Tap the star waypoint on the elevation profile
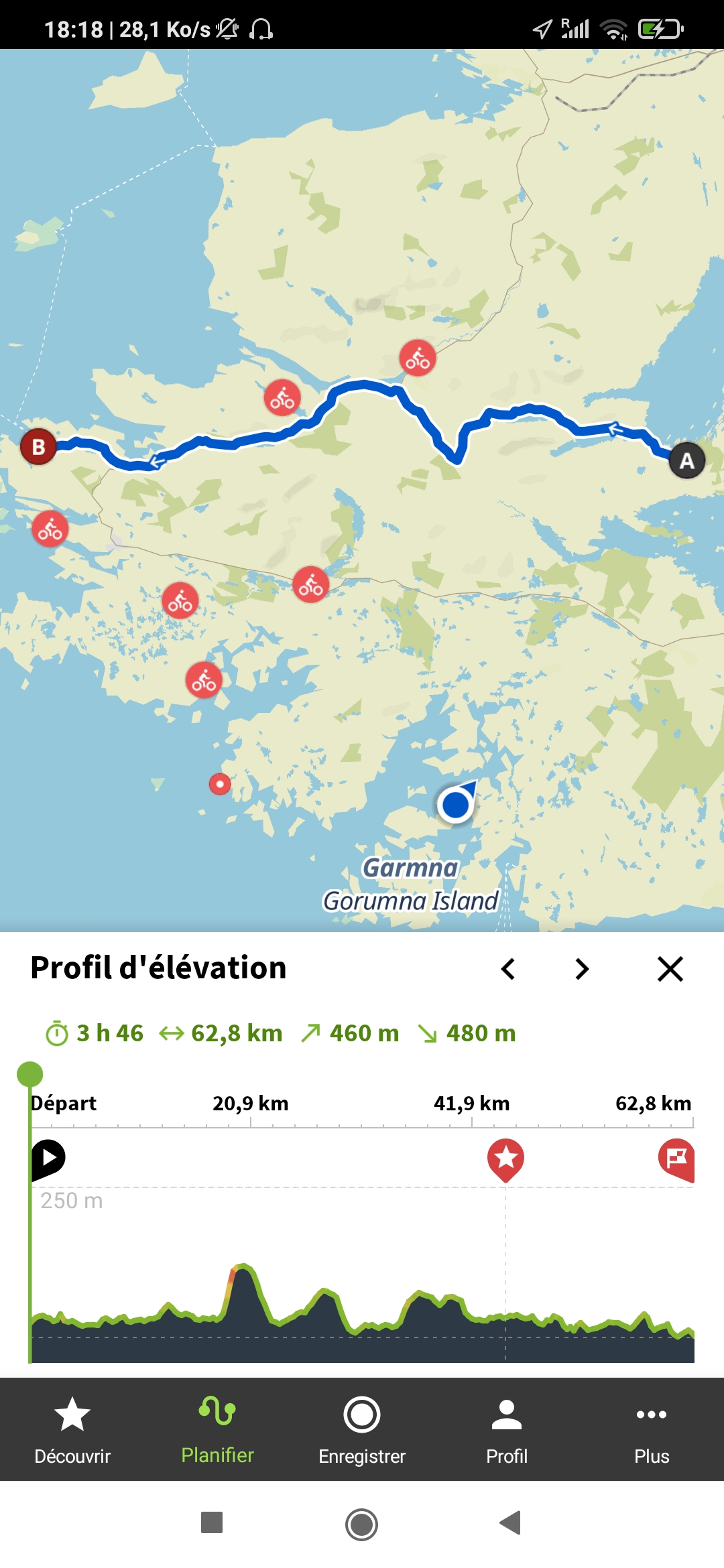 coord(505,1159)
